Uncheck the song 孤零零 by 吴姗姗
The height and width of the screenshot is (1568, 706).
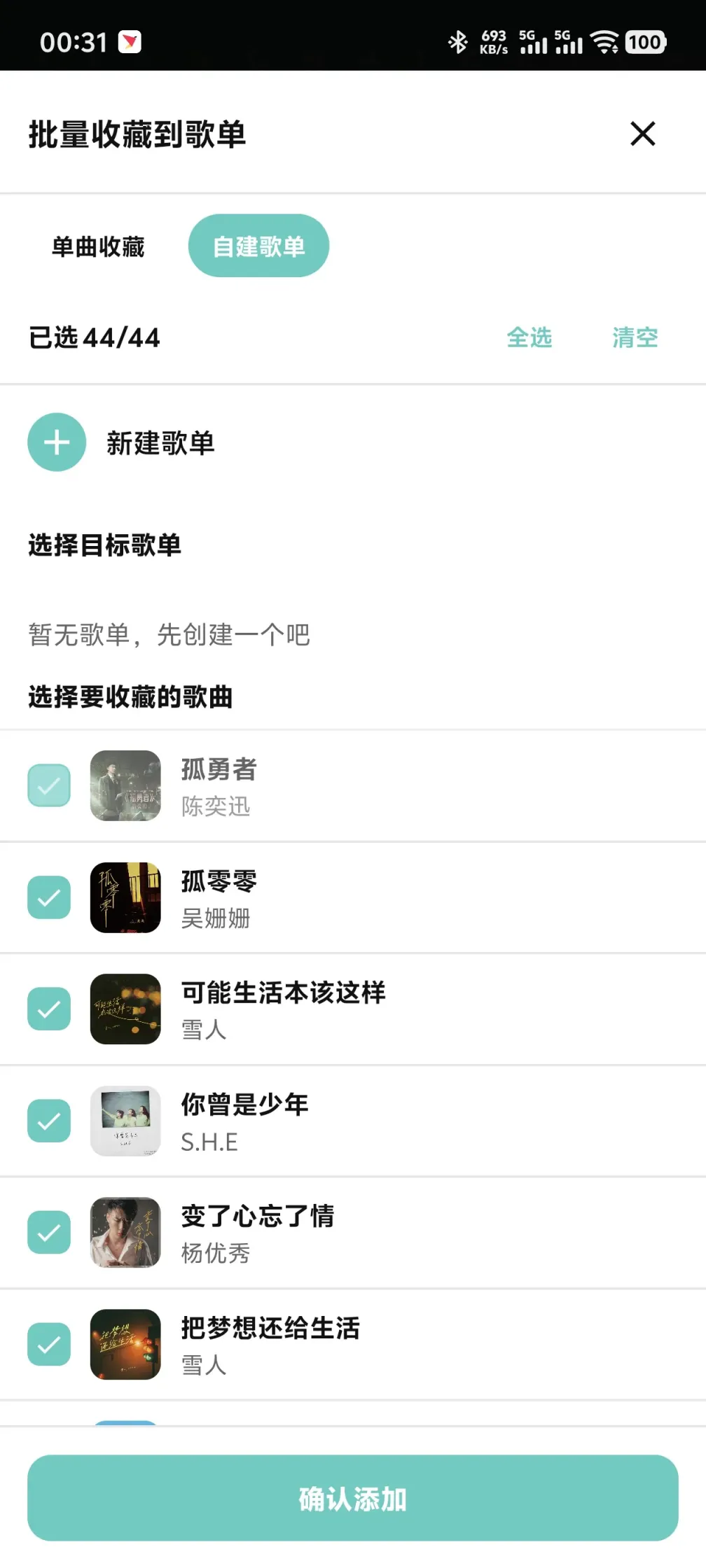[48, 897]
